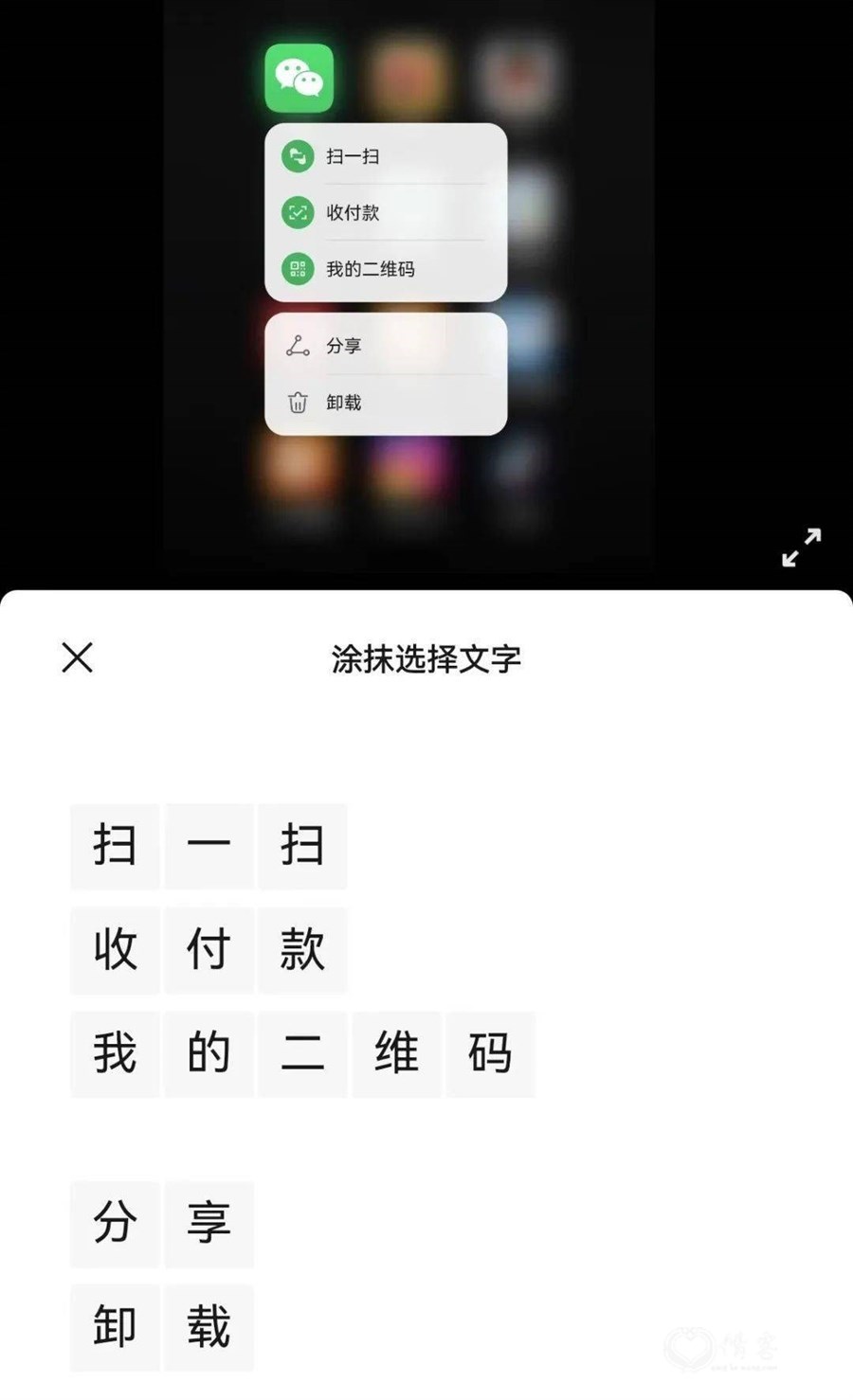
Task: Select the character 载
Action: [209, 1328]
